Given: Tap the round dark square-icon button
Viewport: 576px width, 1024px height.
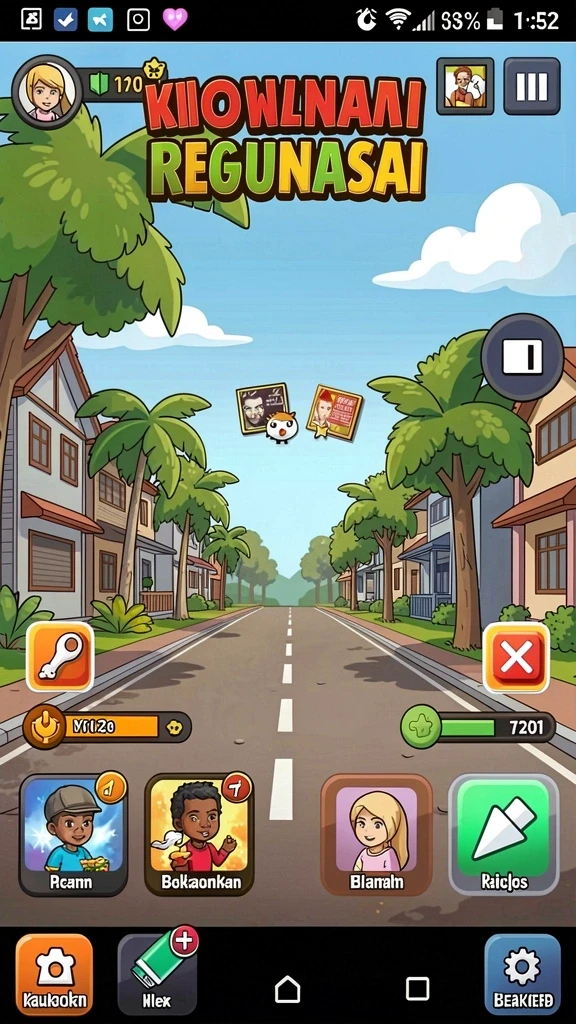Looking at the screenshot, I should point(522,357).
